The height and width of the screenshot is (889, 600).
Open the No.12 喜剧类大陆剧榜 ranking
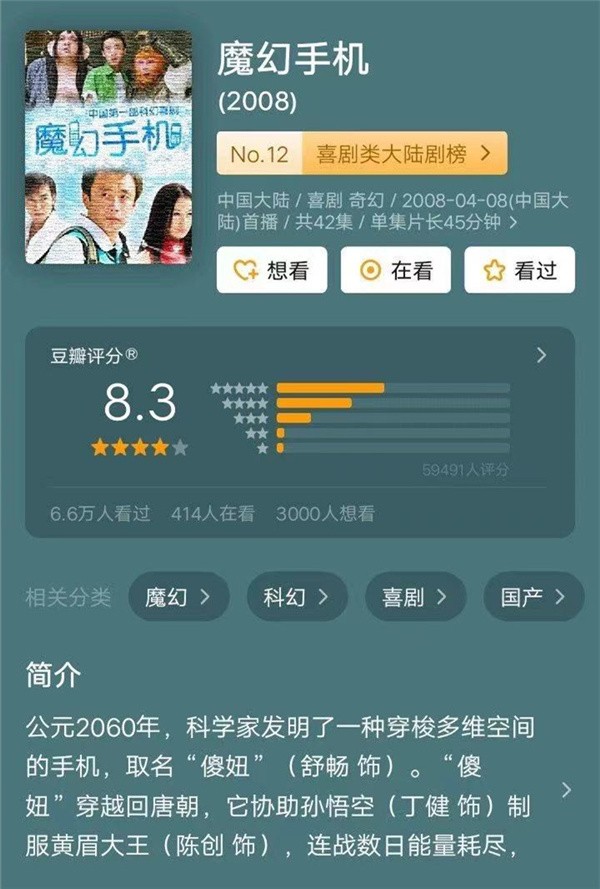point(361,154)
